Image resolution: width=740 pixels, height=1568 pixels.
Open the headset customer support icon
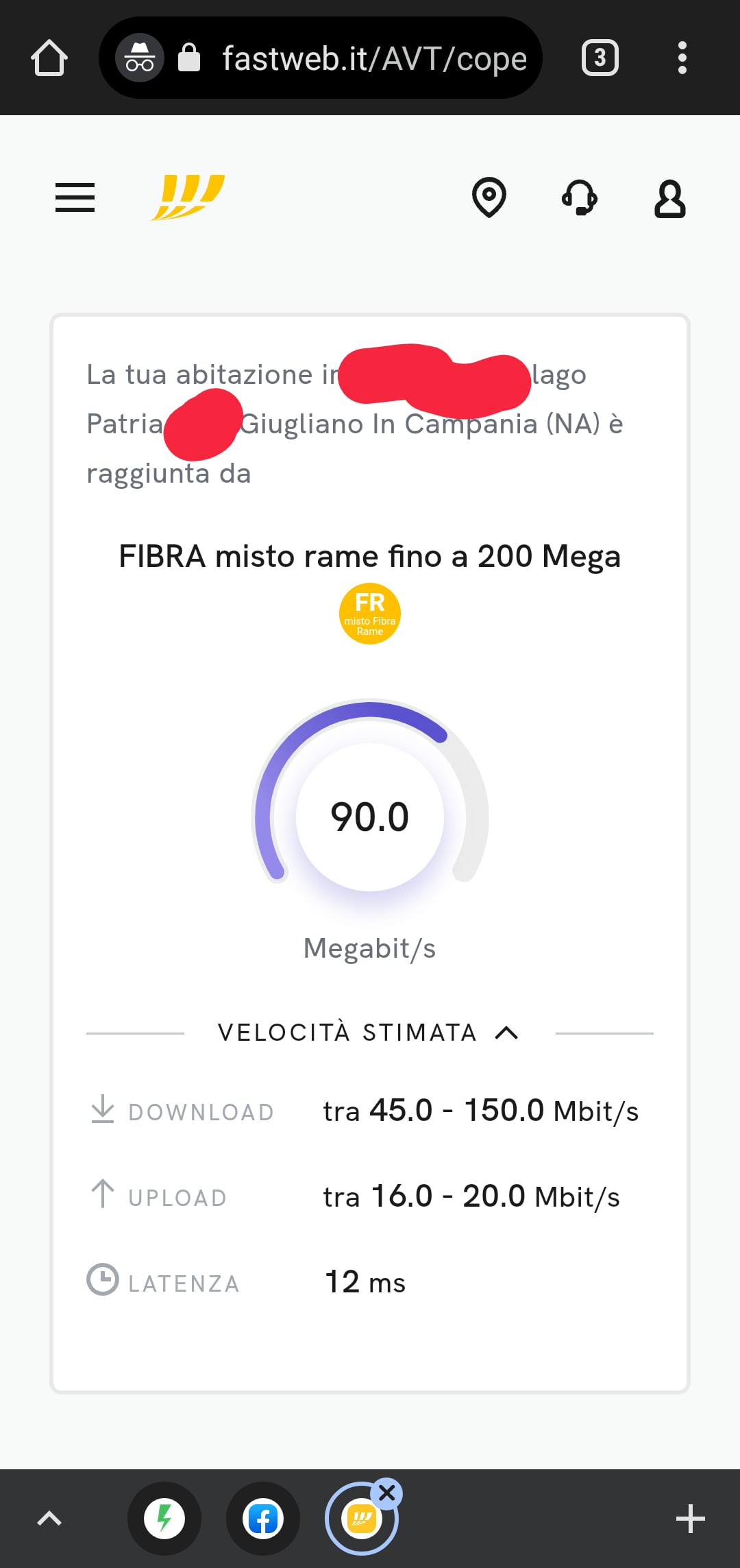(580, 197)
